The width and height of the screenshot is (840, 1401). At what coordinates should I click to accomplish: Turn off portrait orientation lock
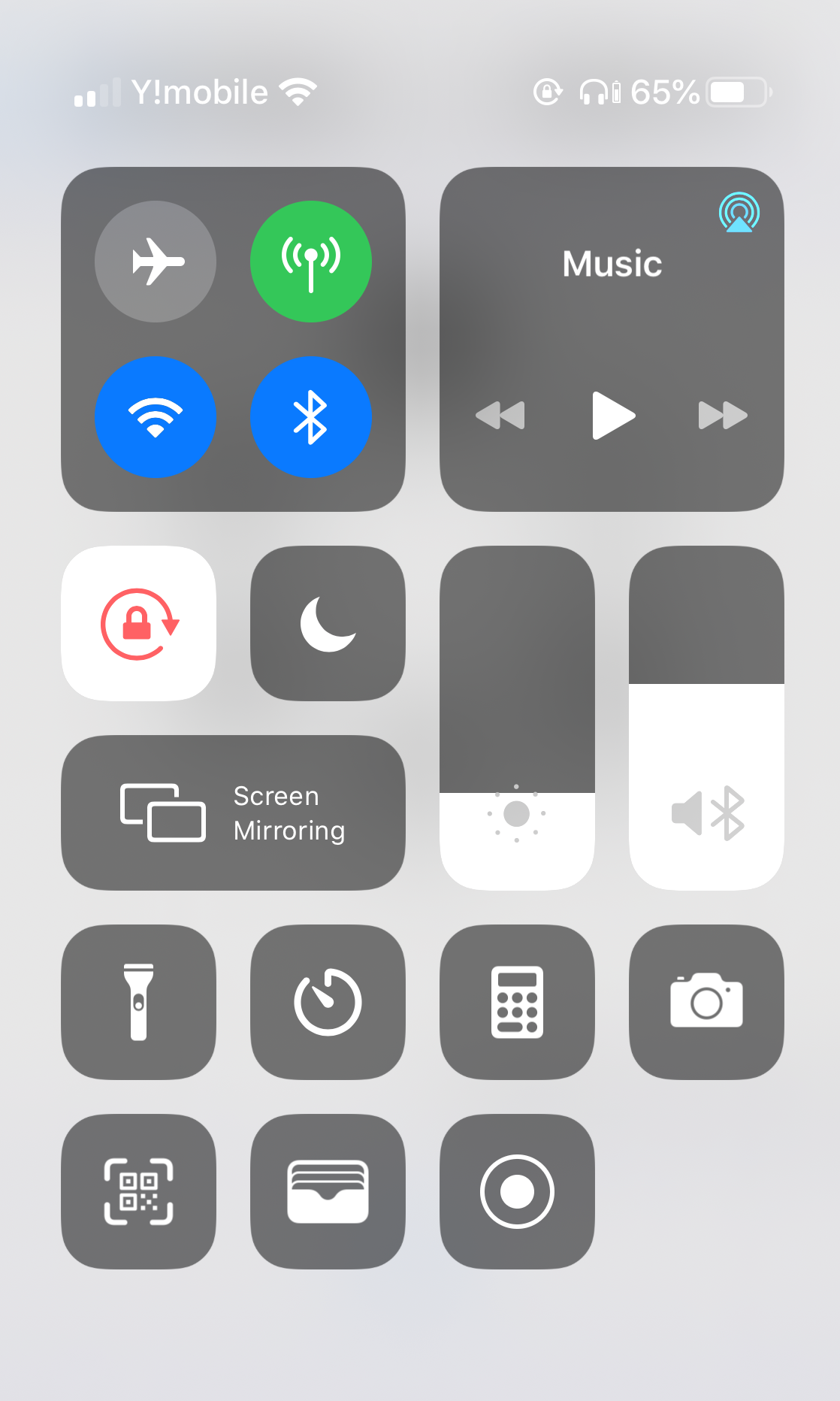(x=139, y=624)
